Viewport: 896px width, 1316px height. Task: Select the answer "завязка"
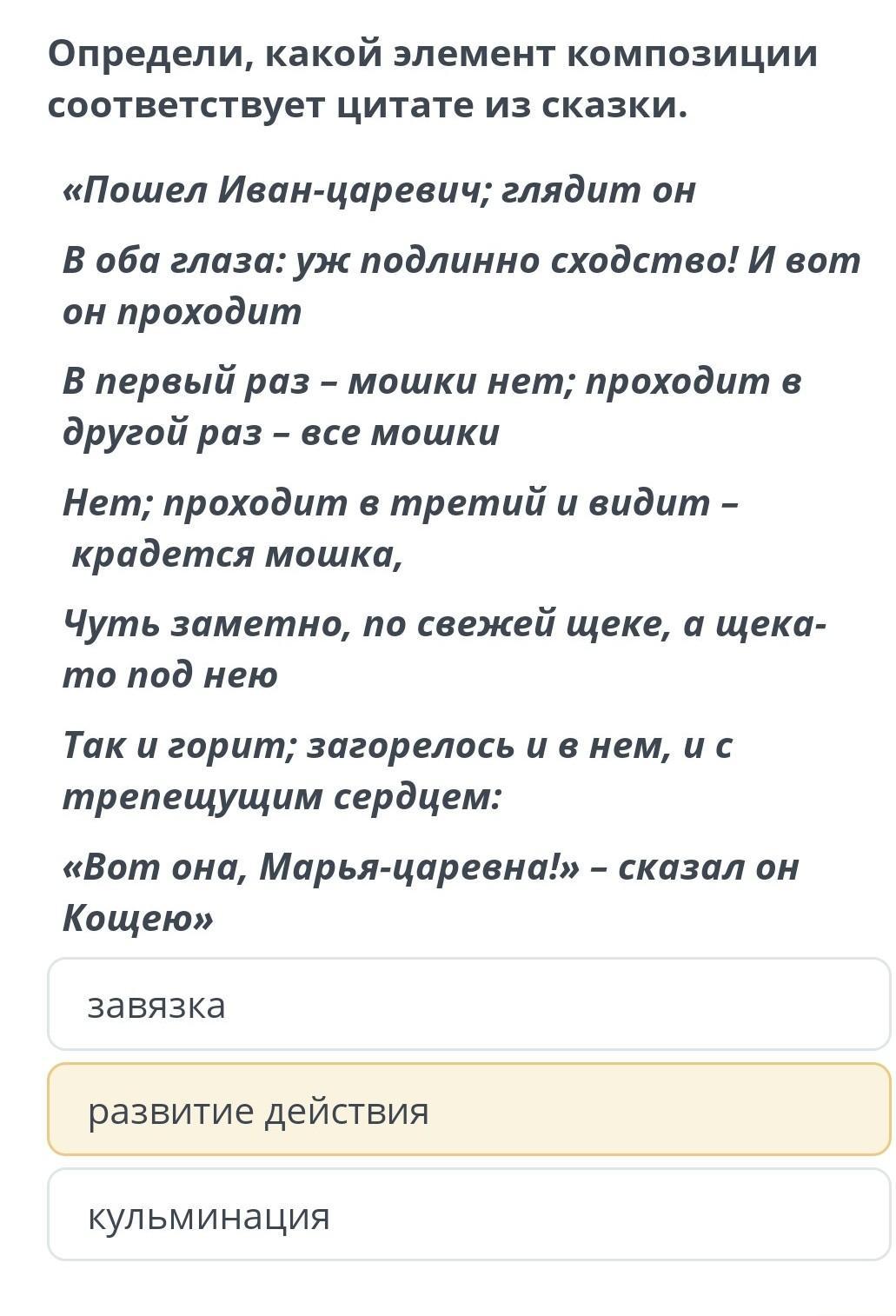(x=469, y=1005)
